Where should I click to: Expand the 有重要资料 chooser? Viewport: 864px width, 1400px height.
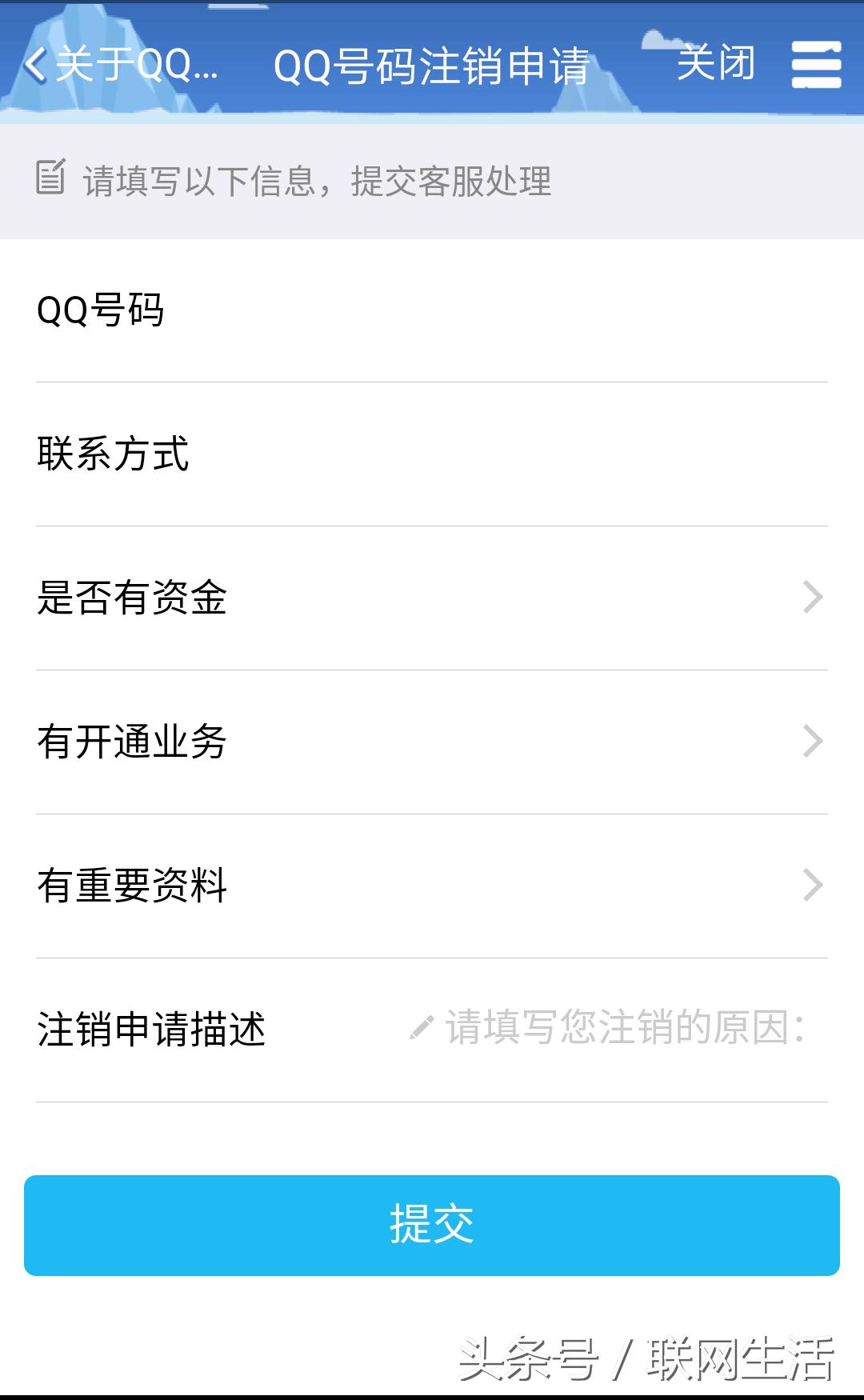[432, 886]
